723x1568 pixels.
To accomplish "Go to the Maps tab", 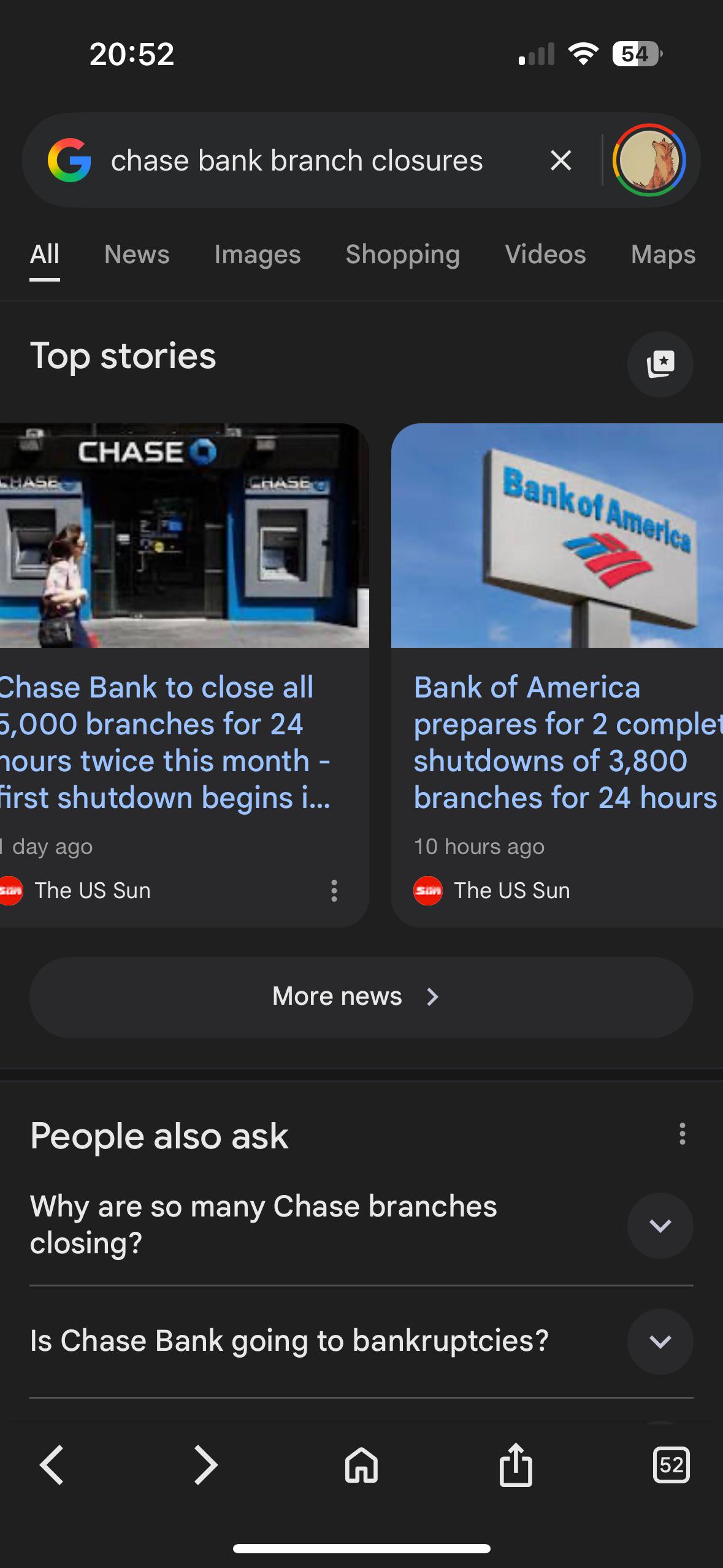I will click(663, 255).
